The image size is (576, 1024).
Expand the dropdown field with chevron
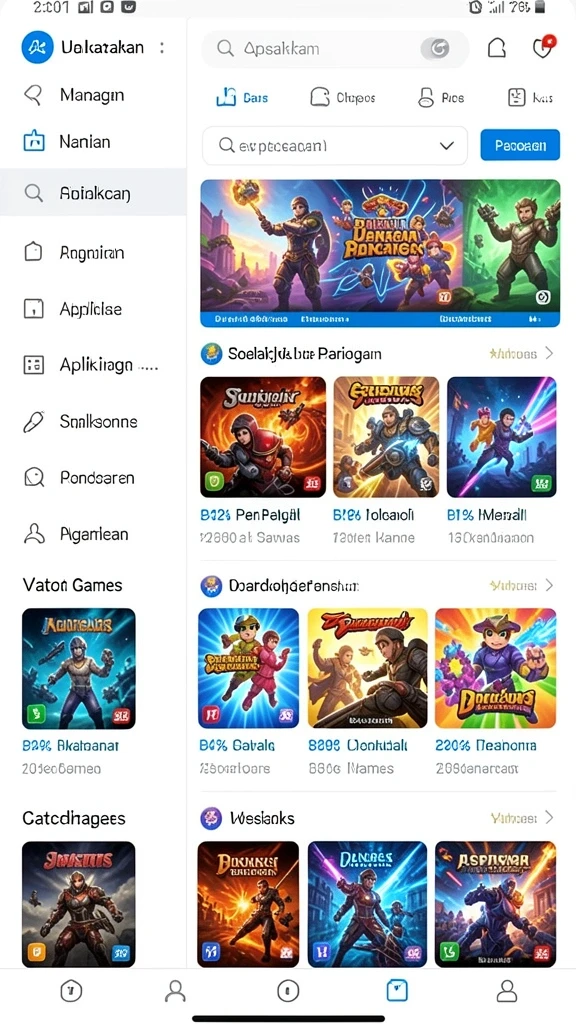335,146
